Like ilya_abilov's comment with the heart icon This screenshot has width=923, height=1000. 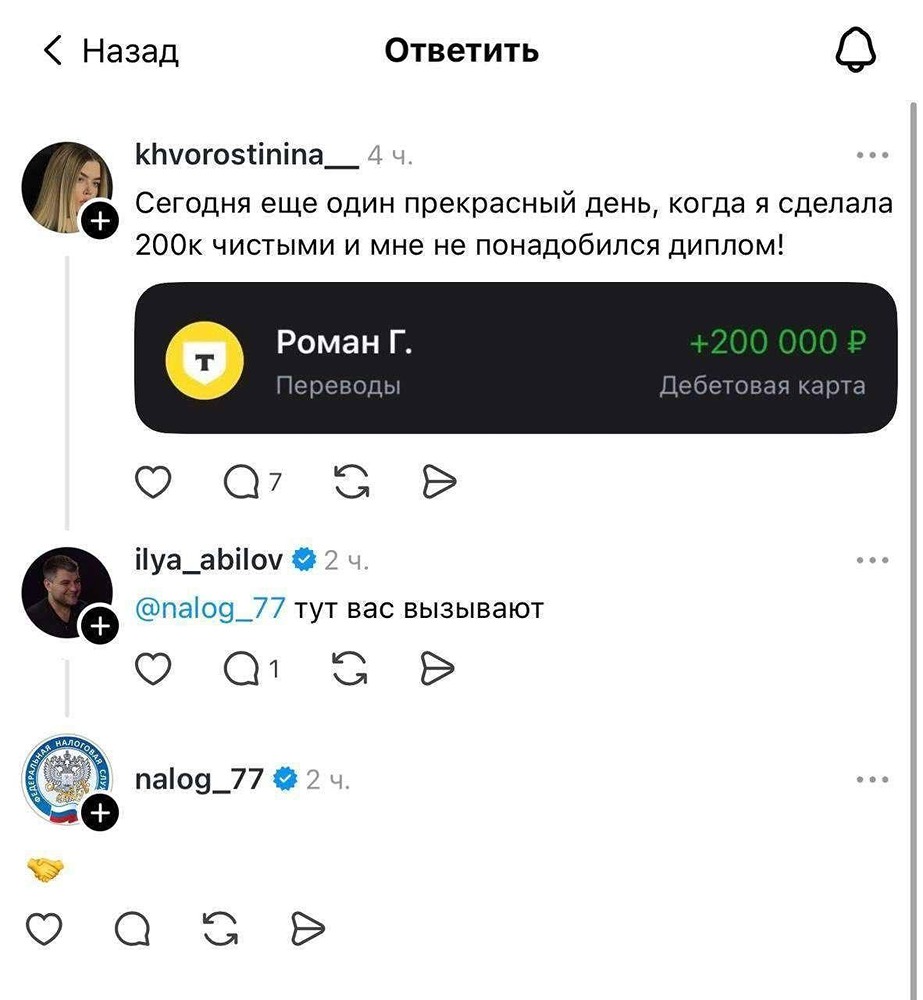[x=152, y=668]
